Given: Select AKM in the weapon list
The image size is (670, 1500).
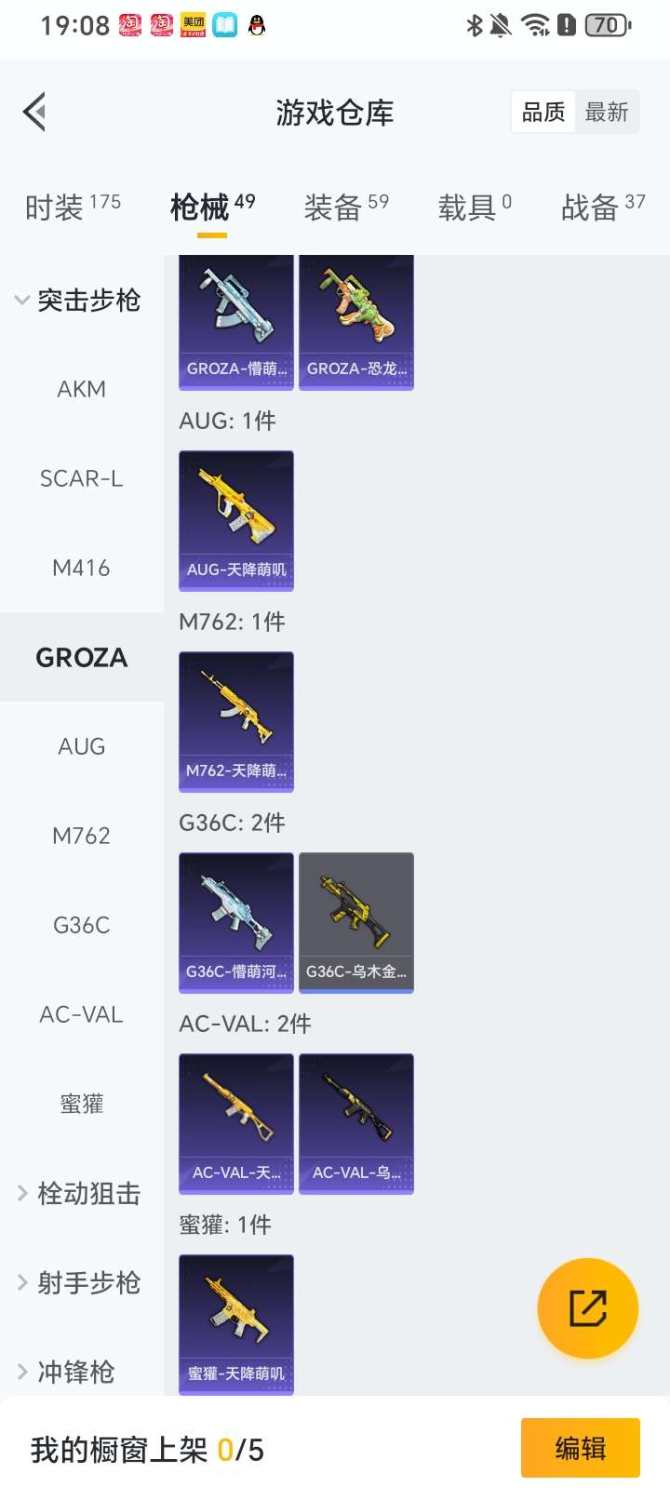Looking at the screenshot, I should [81, 389].
